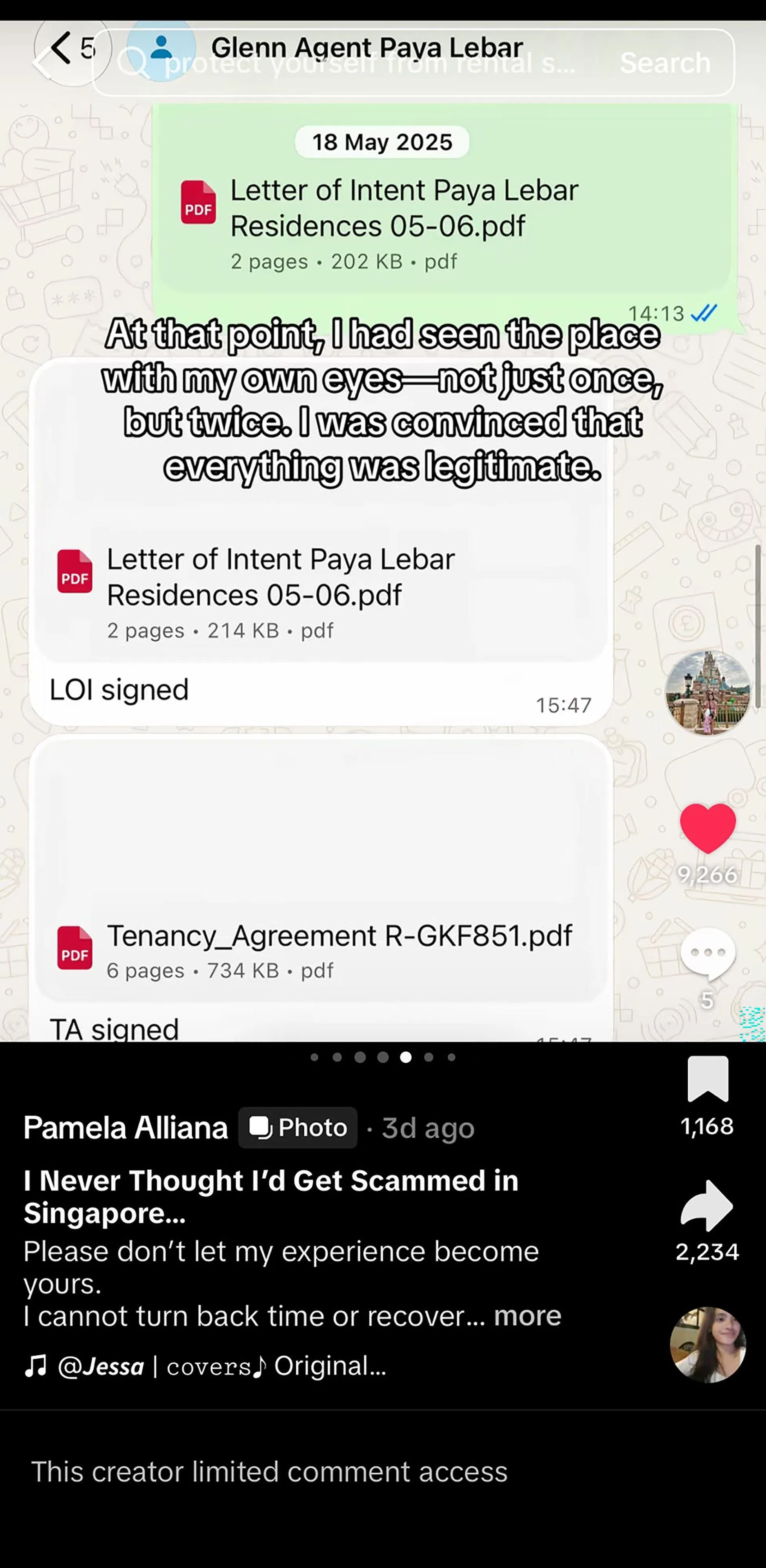Bookmark this post
The image size is (766, 1568).
[708, 1079]
